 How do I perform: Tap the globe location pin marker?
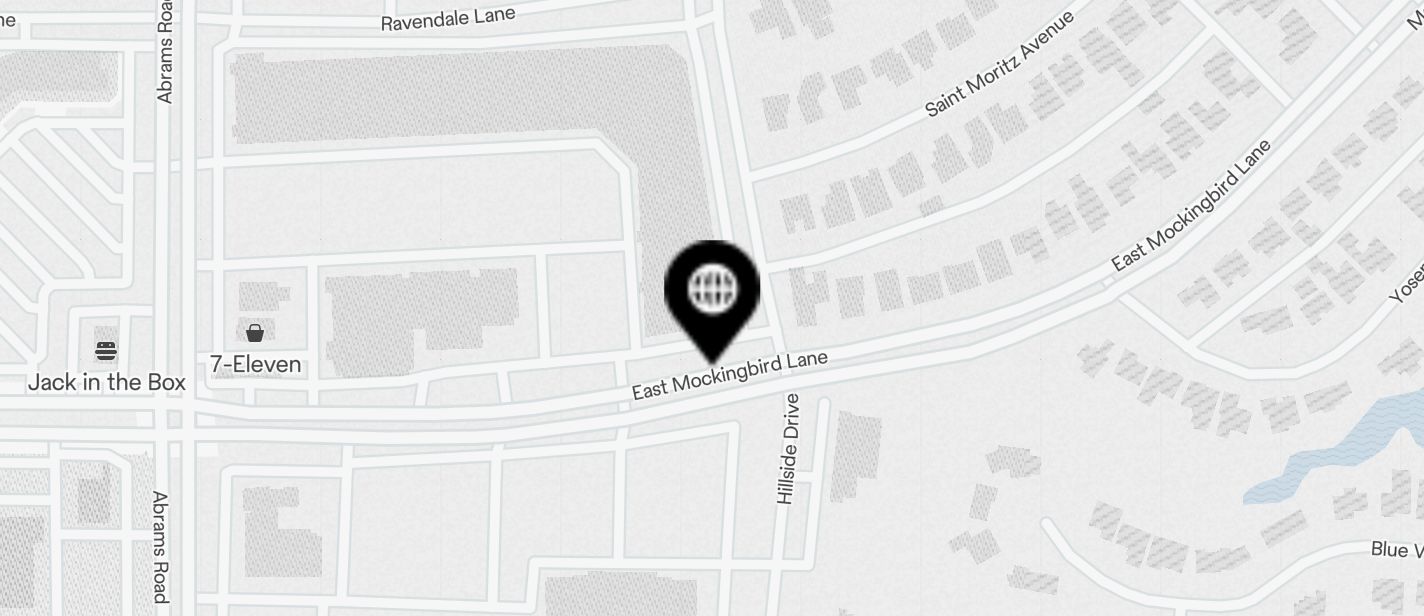click(712, 292)
